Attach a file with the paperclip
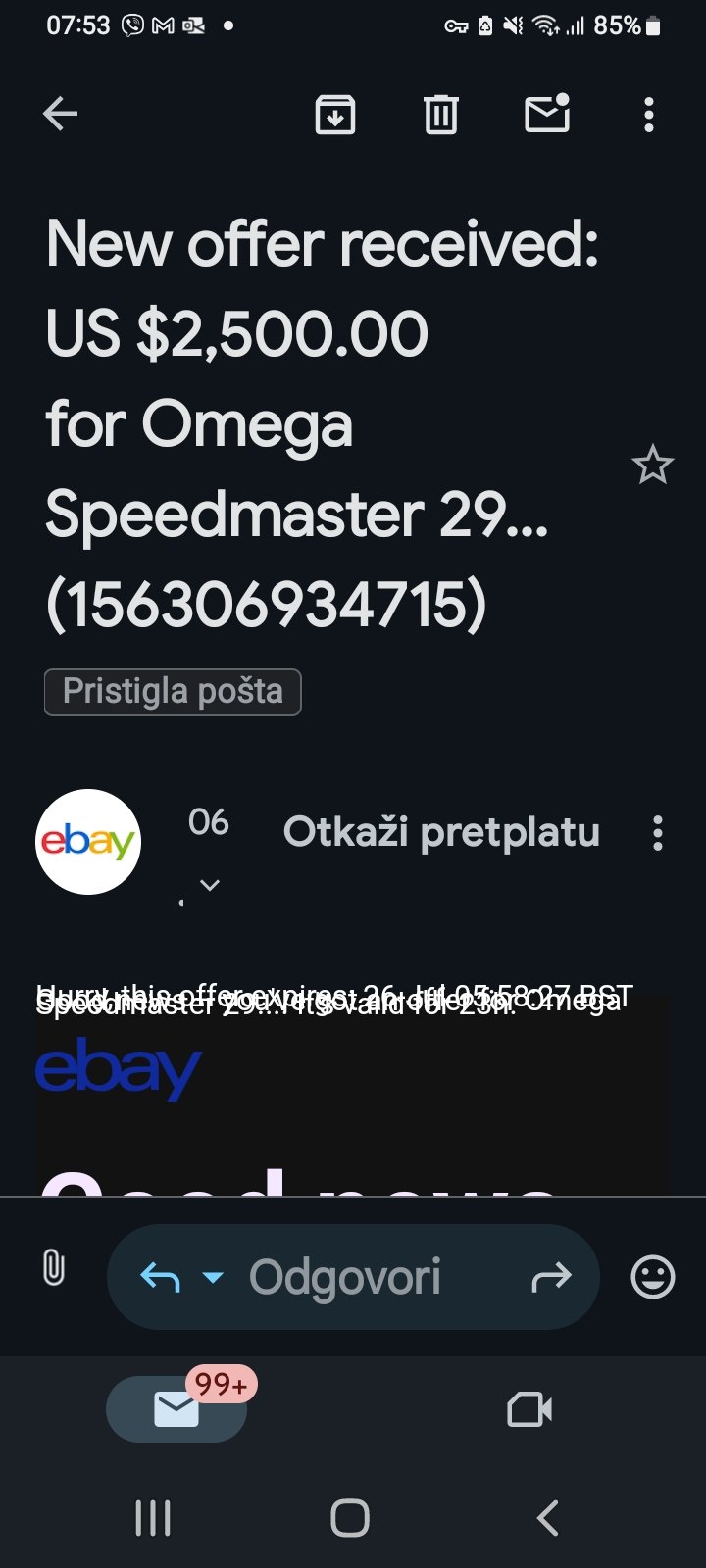 54,1267
